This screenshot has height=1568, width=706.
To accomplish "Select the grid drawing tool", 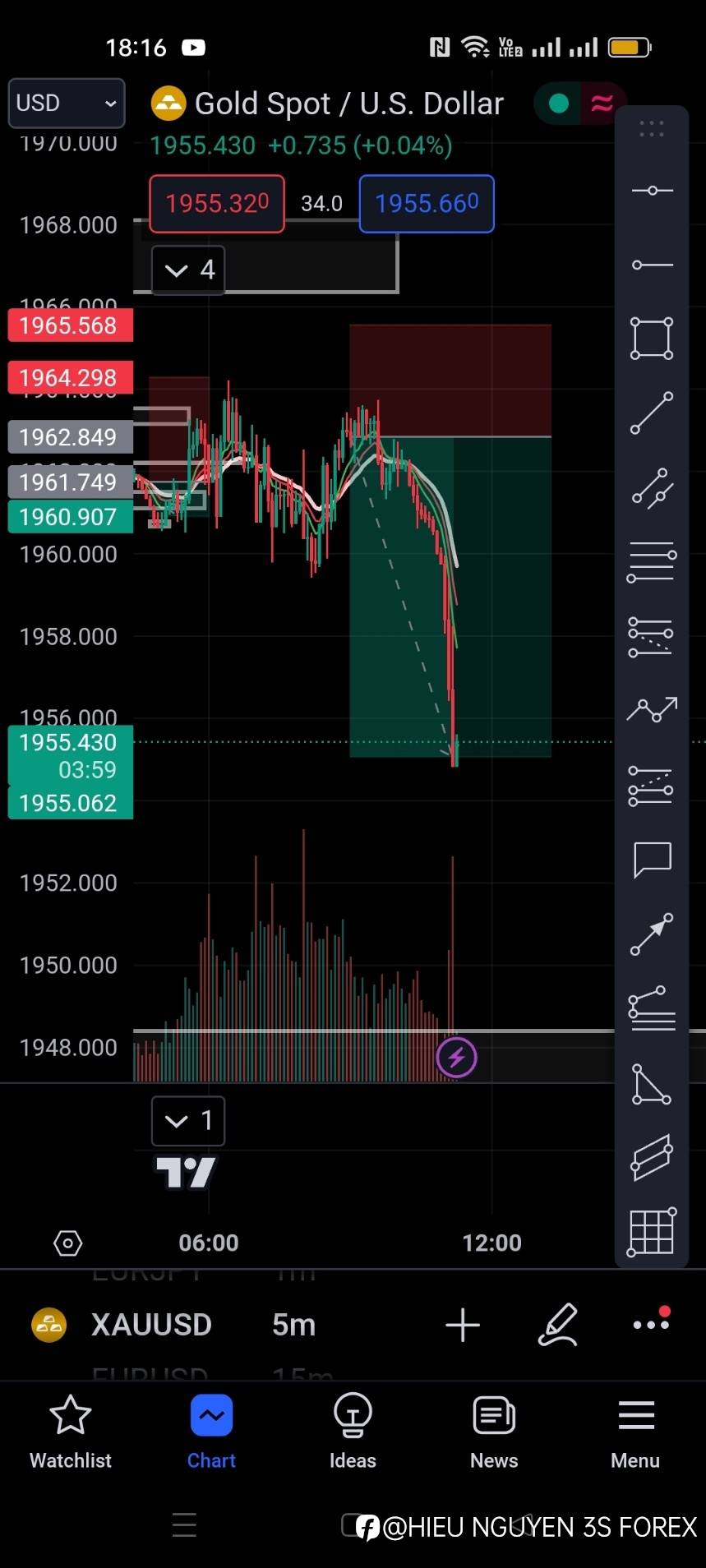I will point(652,1232).
